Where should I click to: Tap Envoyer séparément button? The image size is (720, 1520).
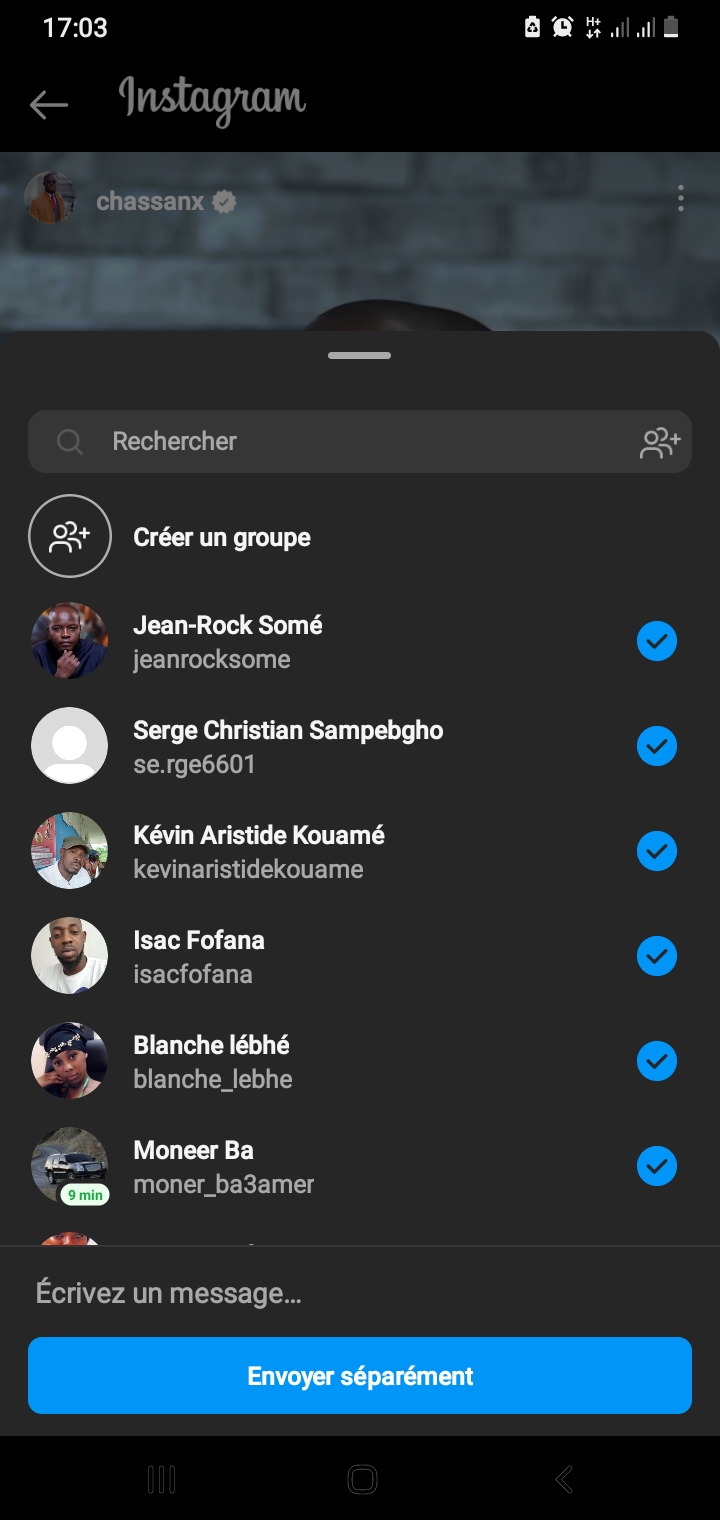click(x=360, y=1376)
